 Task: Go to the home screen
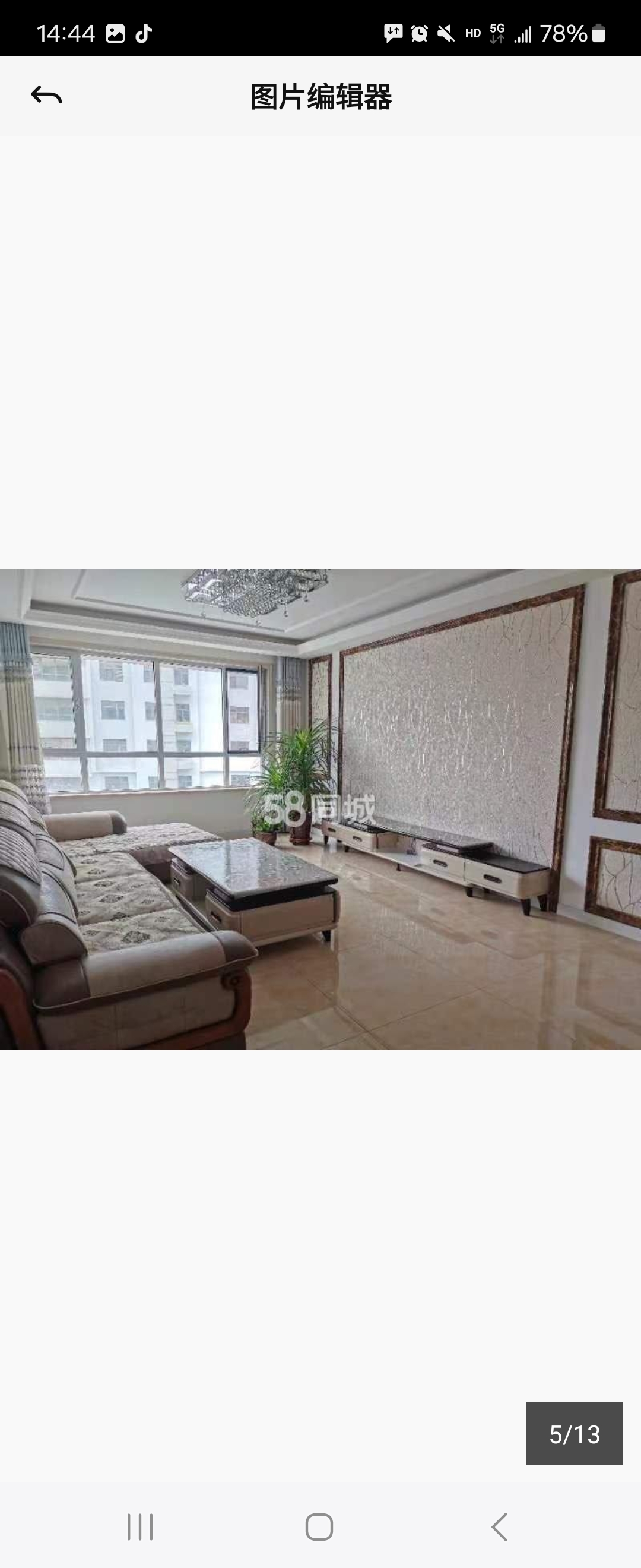319,1526
